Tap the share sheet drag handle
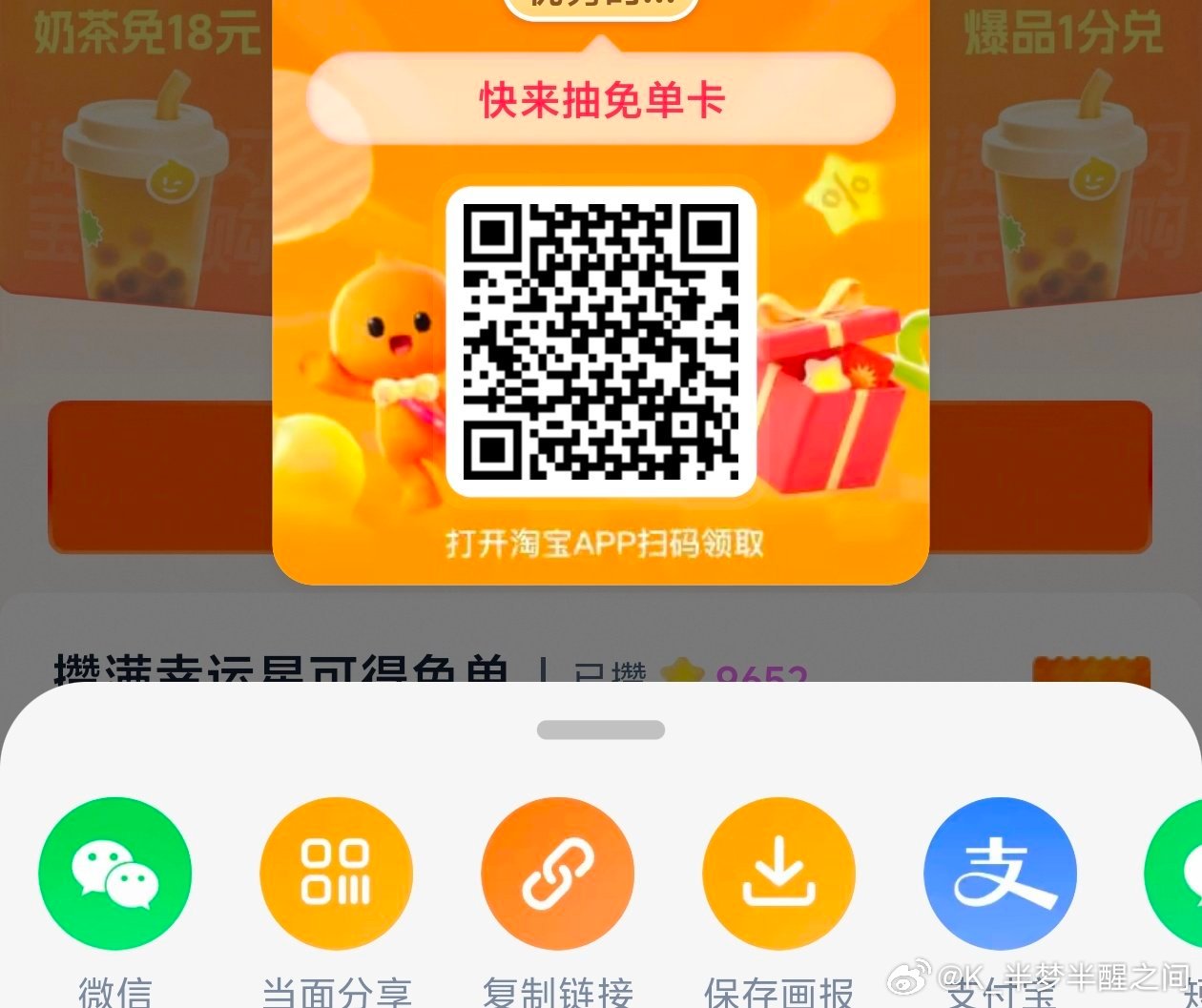Screen dimensions: 1202x1008 click(601, 730)
